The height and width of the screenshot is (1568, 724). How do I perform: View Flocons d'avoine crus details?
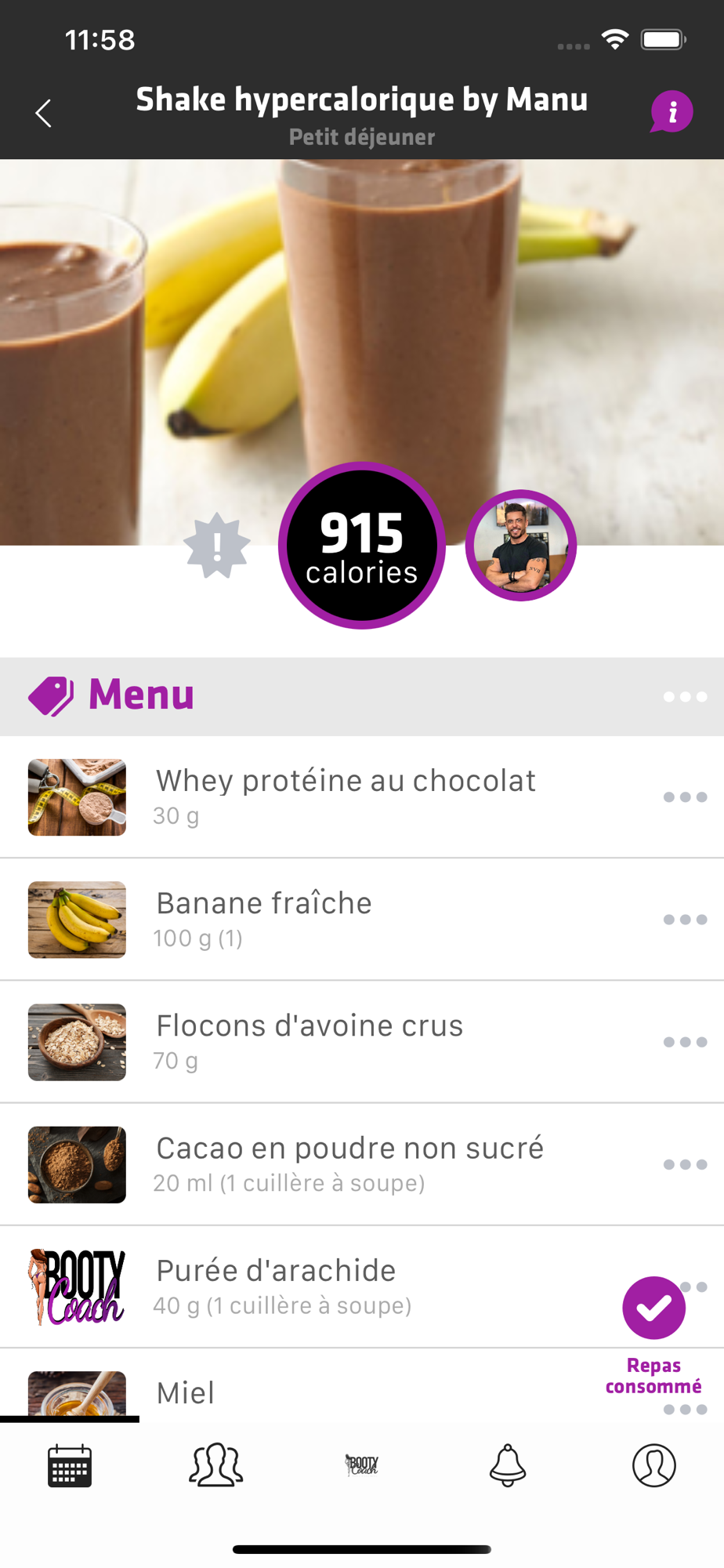point(345,1041)
